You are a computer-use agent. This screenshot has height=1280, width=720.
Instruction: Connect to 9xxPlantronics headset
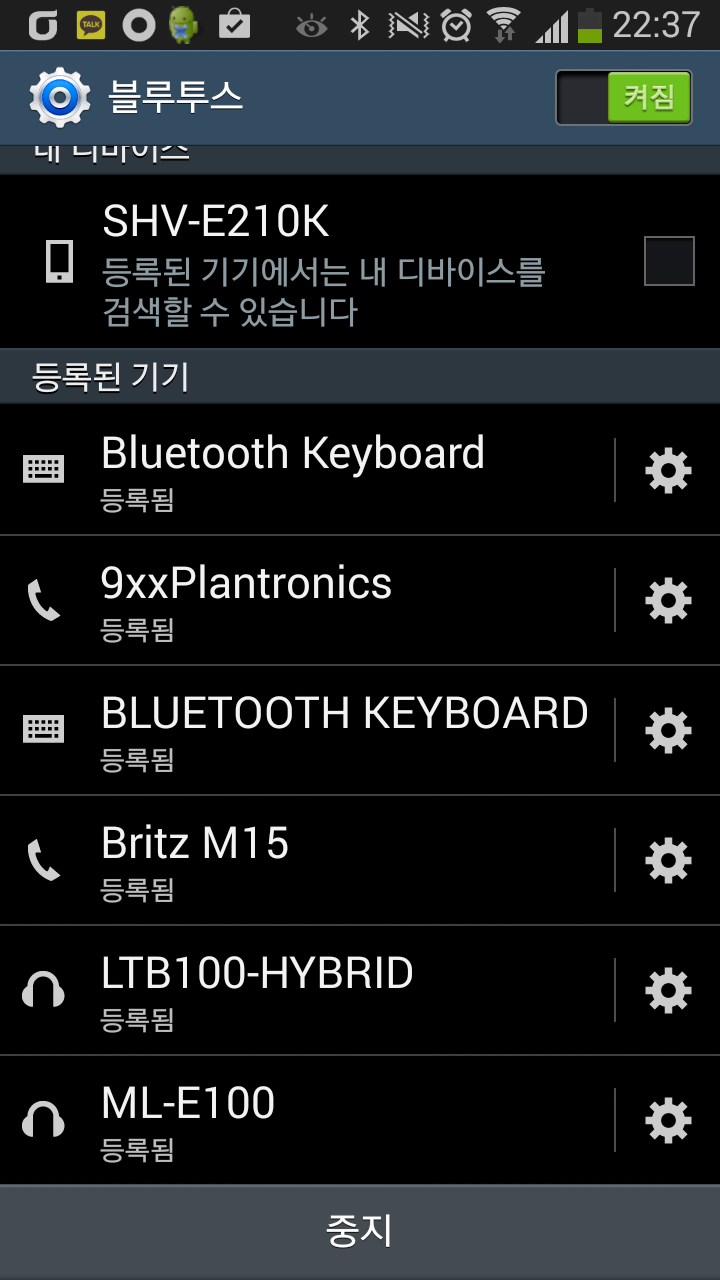pos(306,600)
